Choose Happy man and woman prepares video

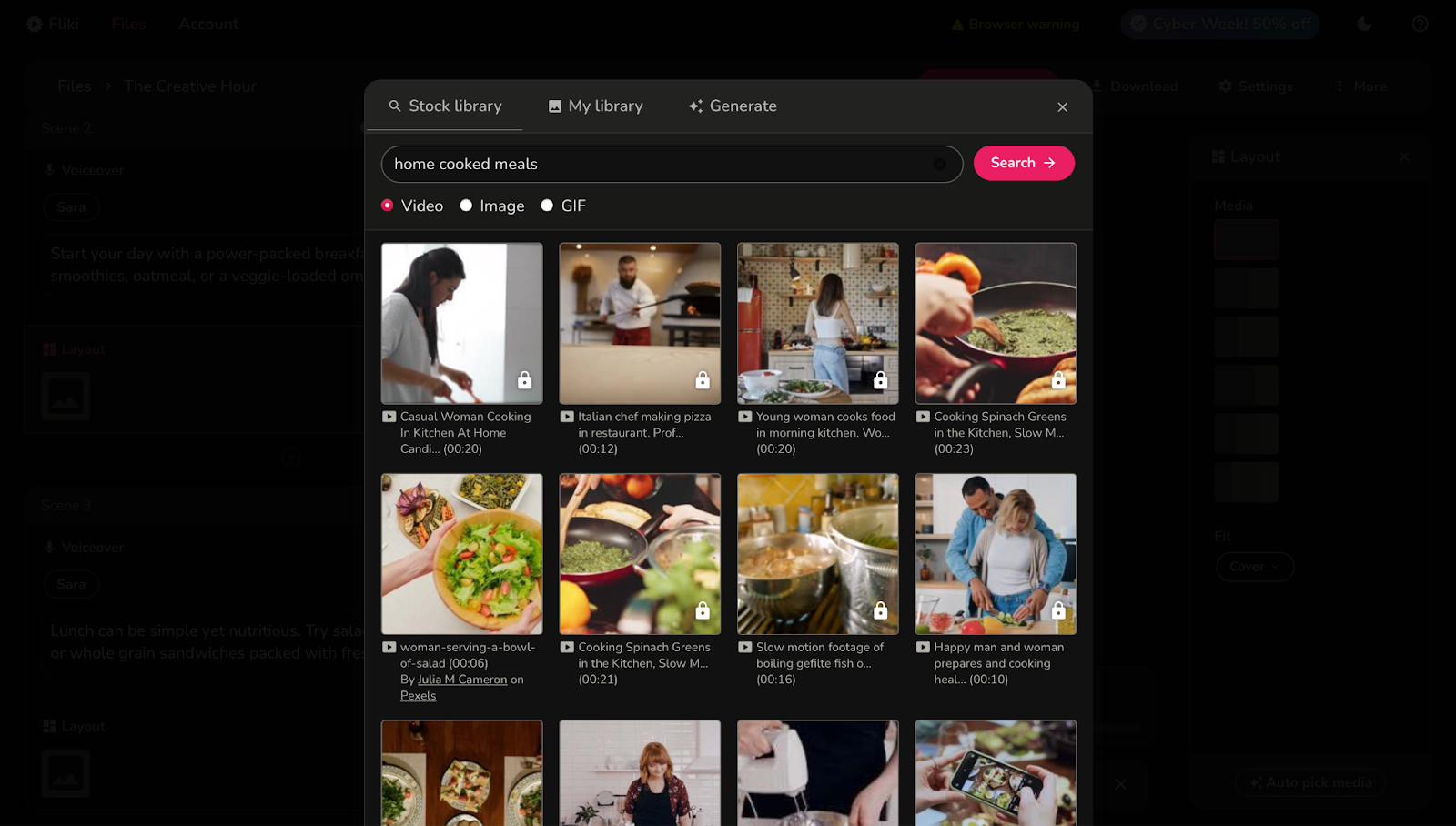tap(996, 553)
